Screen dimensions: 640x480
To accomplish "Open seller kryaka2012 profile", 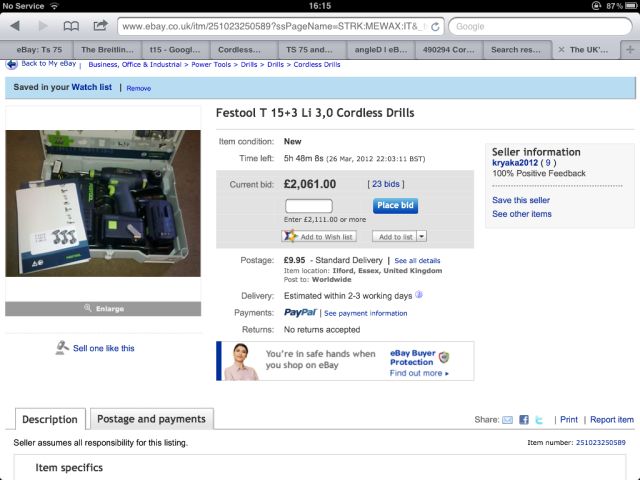I will [x=515, y=162].
